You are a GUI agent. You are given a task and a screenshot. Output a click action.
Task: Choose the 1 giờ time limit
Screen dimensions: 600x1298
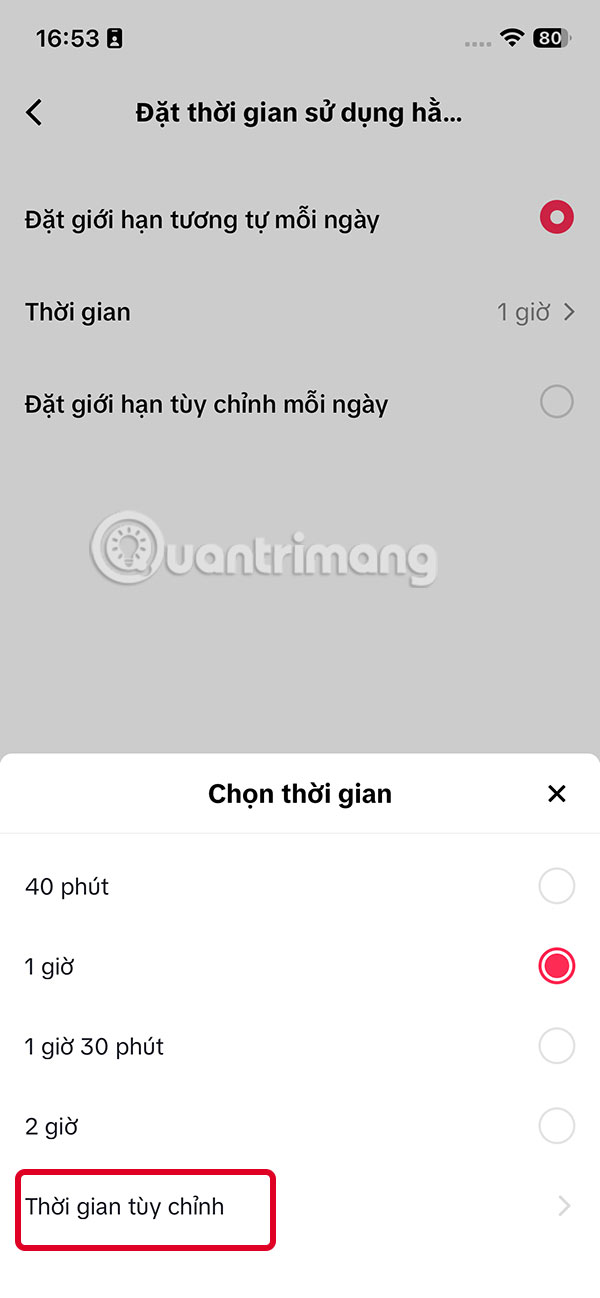click(x=556, y=966)
